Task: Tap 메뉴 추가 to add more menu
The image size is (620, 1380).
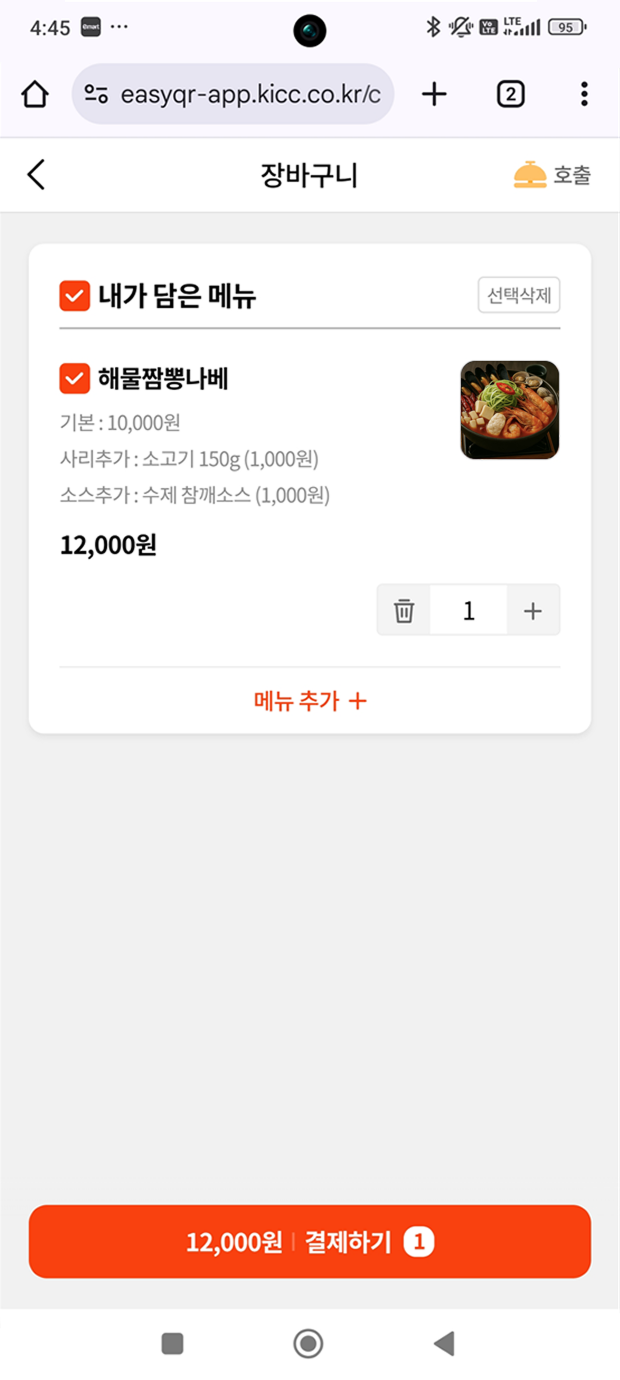Action: 310,701
